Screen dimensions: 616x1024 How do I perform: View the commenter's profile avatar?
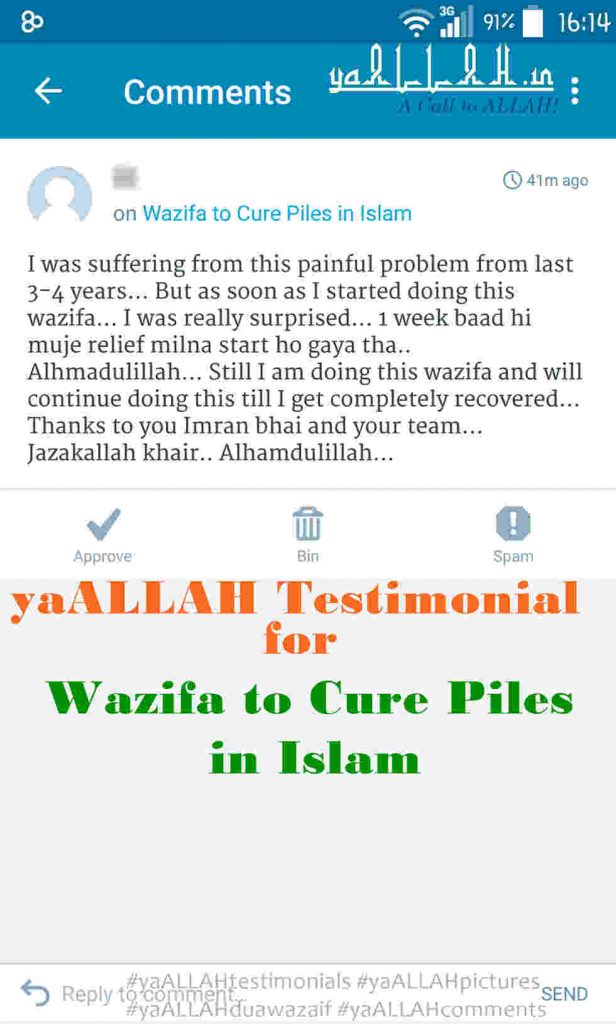[60, 197]
